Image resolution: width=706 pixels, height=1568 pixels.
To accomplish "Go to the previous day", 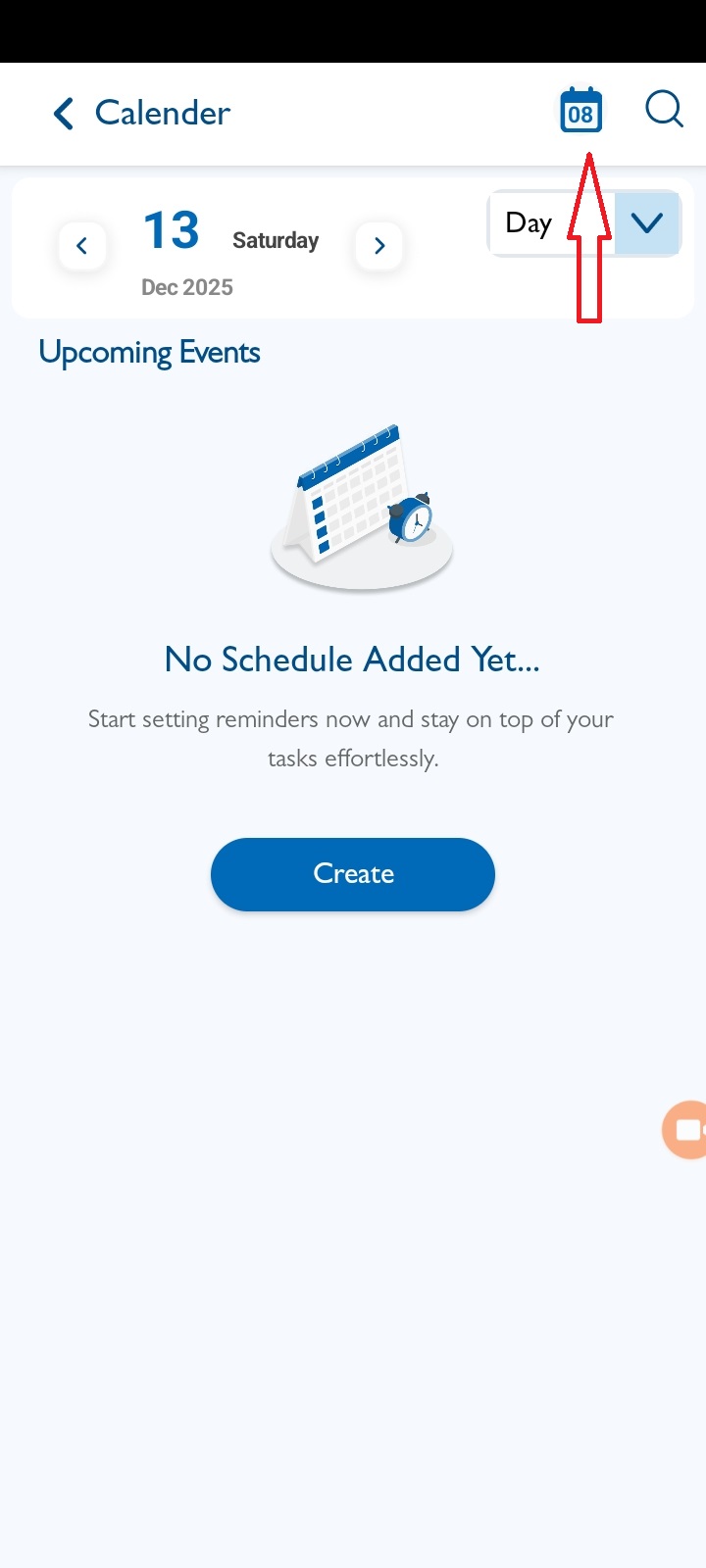I will click(x=82, y=246).
